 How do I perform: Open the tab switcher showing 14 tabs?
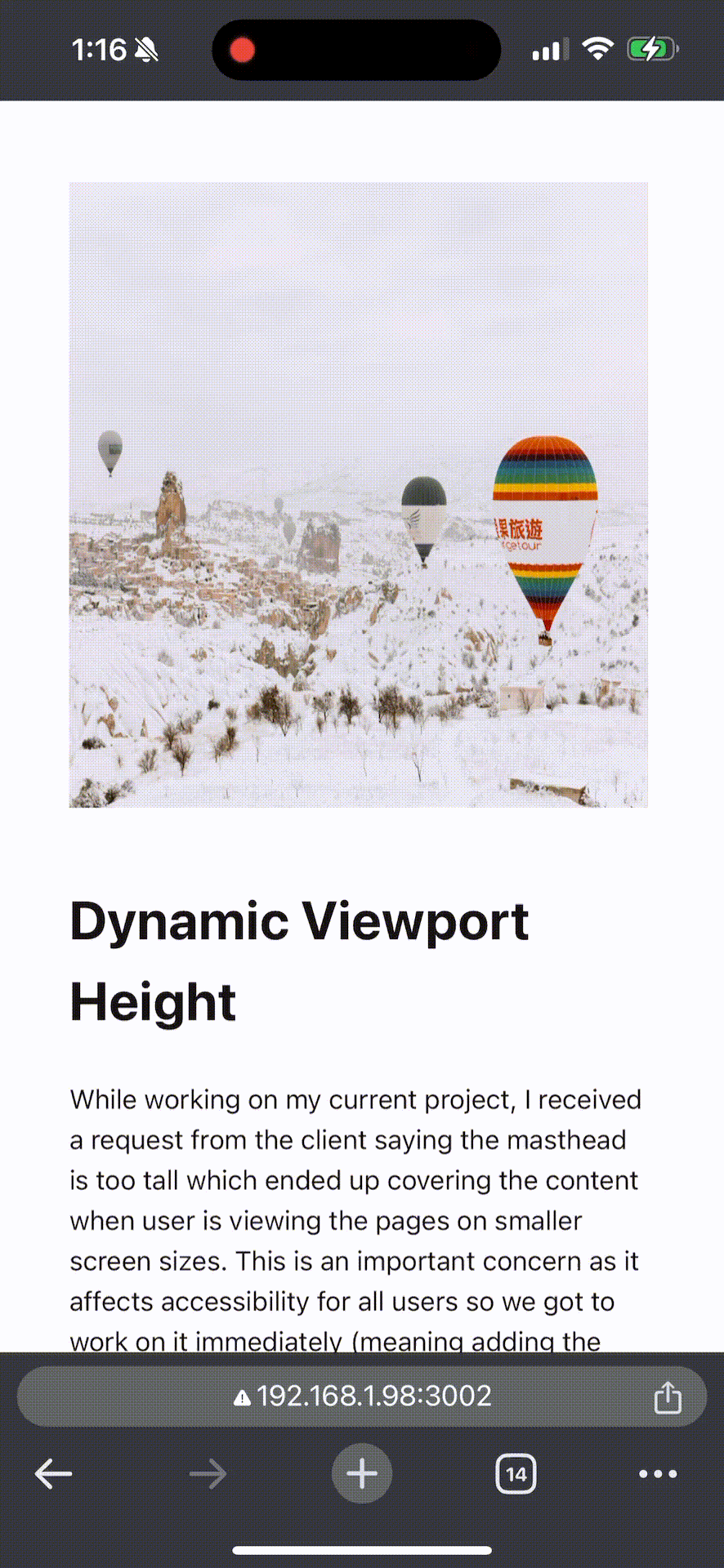[516, 1474]
